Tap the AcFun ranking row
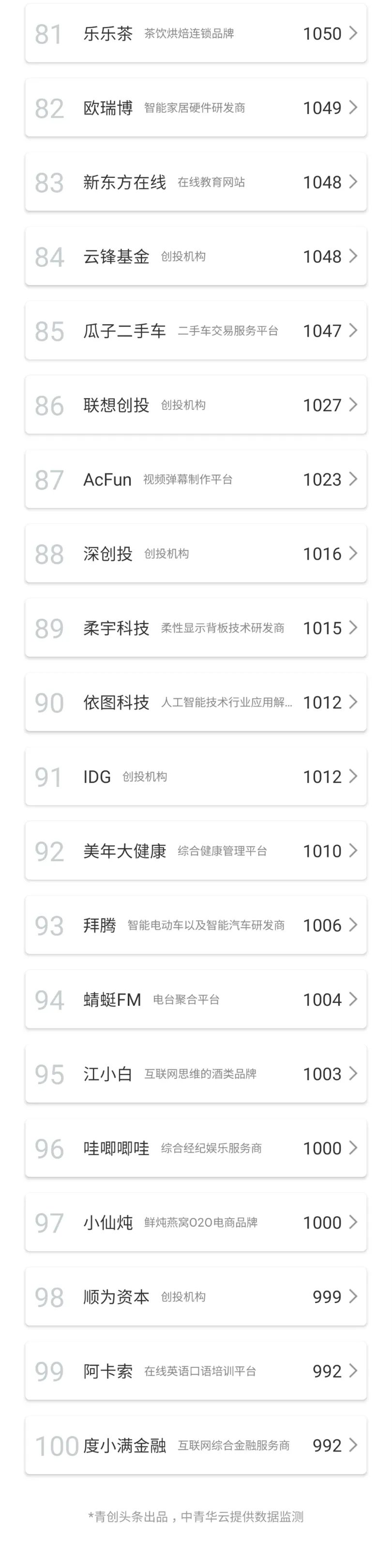This screenshot has height=1568, width=392. click(x=196, y=479)
